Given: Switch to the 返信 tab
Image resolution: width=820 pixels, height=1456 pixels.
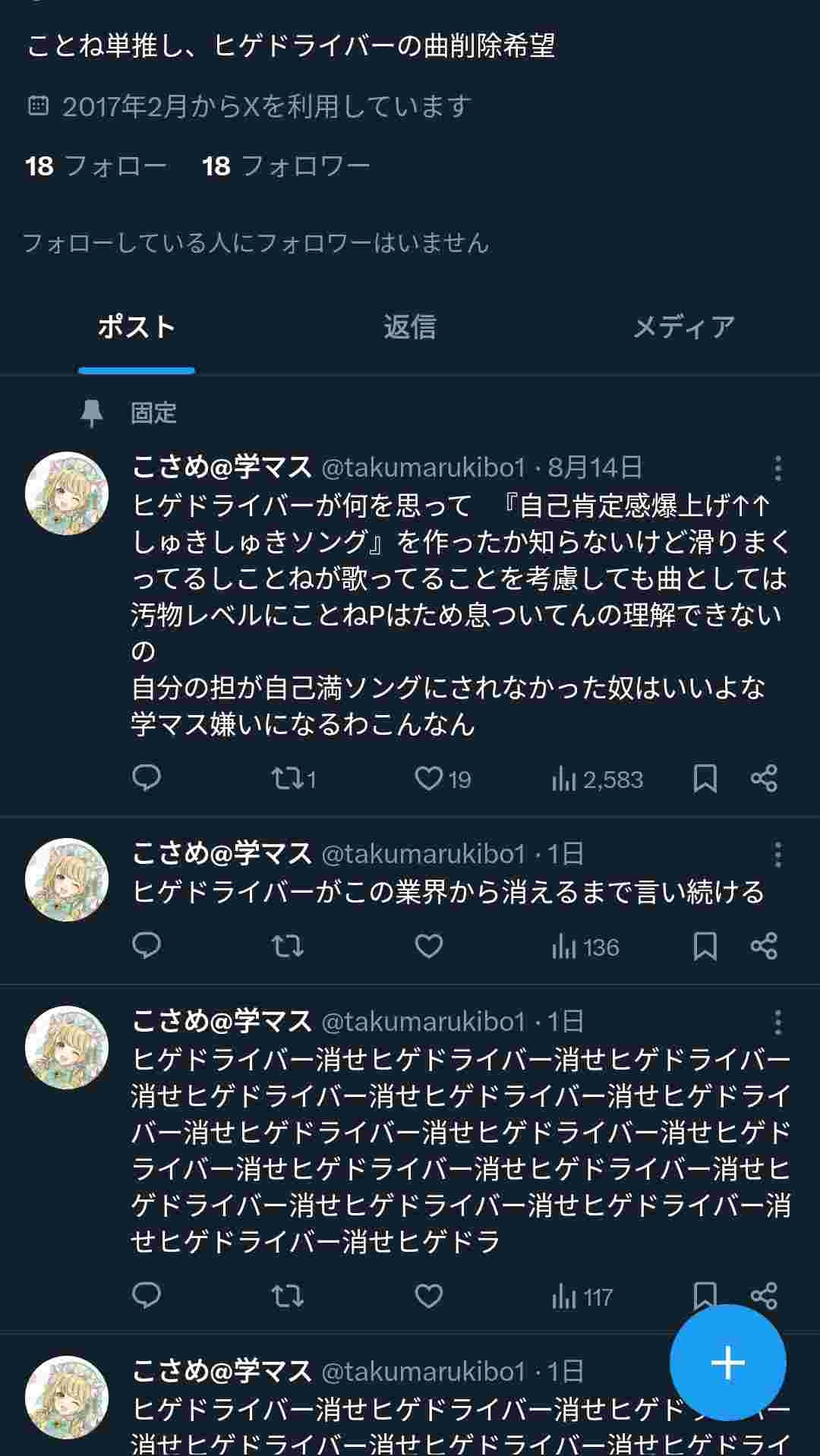Looking at the screenshot, I should [409, 327].
